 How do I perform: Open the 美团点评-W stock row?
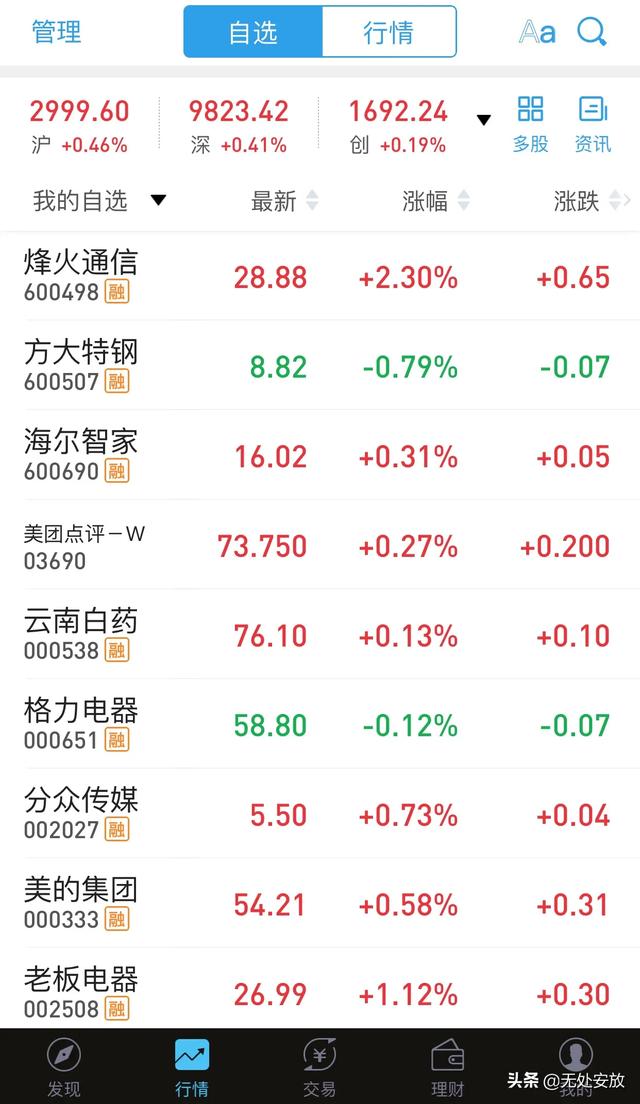[x=320, y=546]
